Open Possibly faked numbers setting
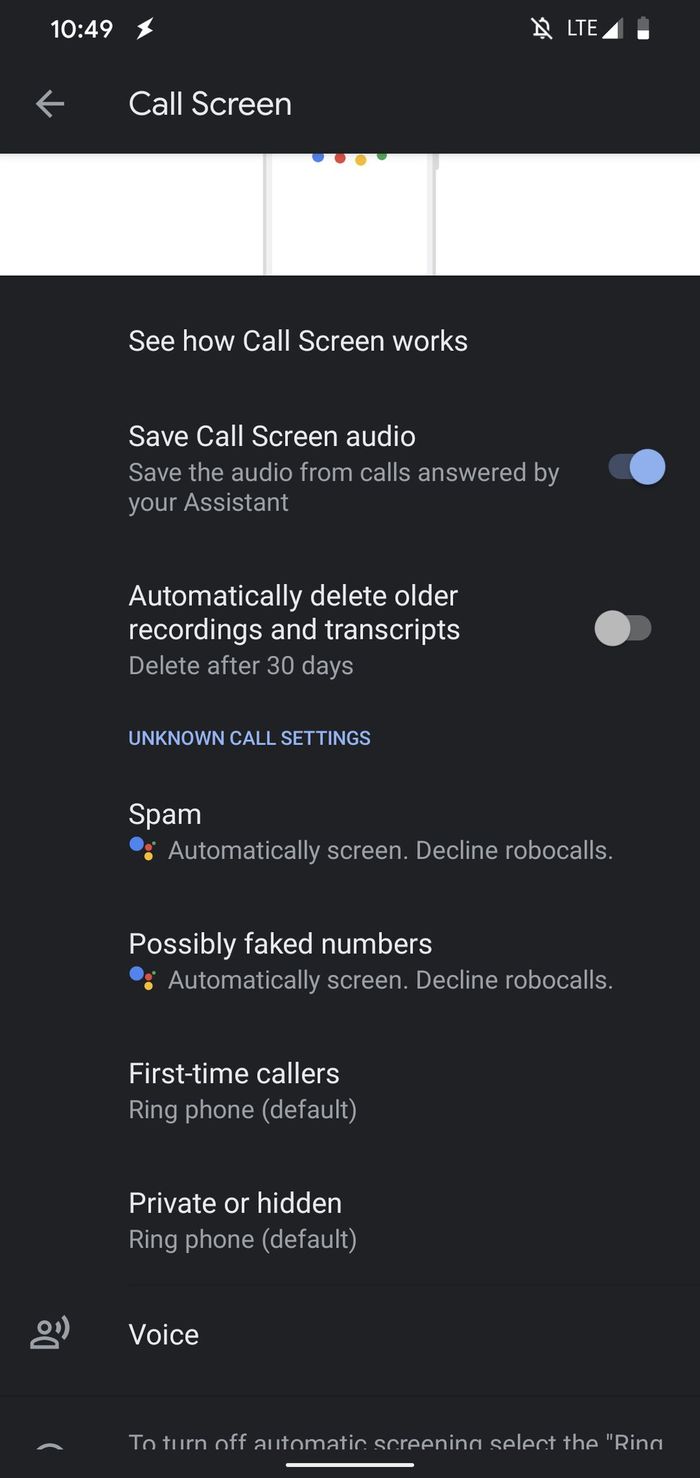This screenshot has width=700, height=1478. tap(370, 961)
